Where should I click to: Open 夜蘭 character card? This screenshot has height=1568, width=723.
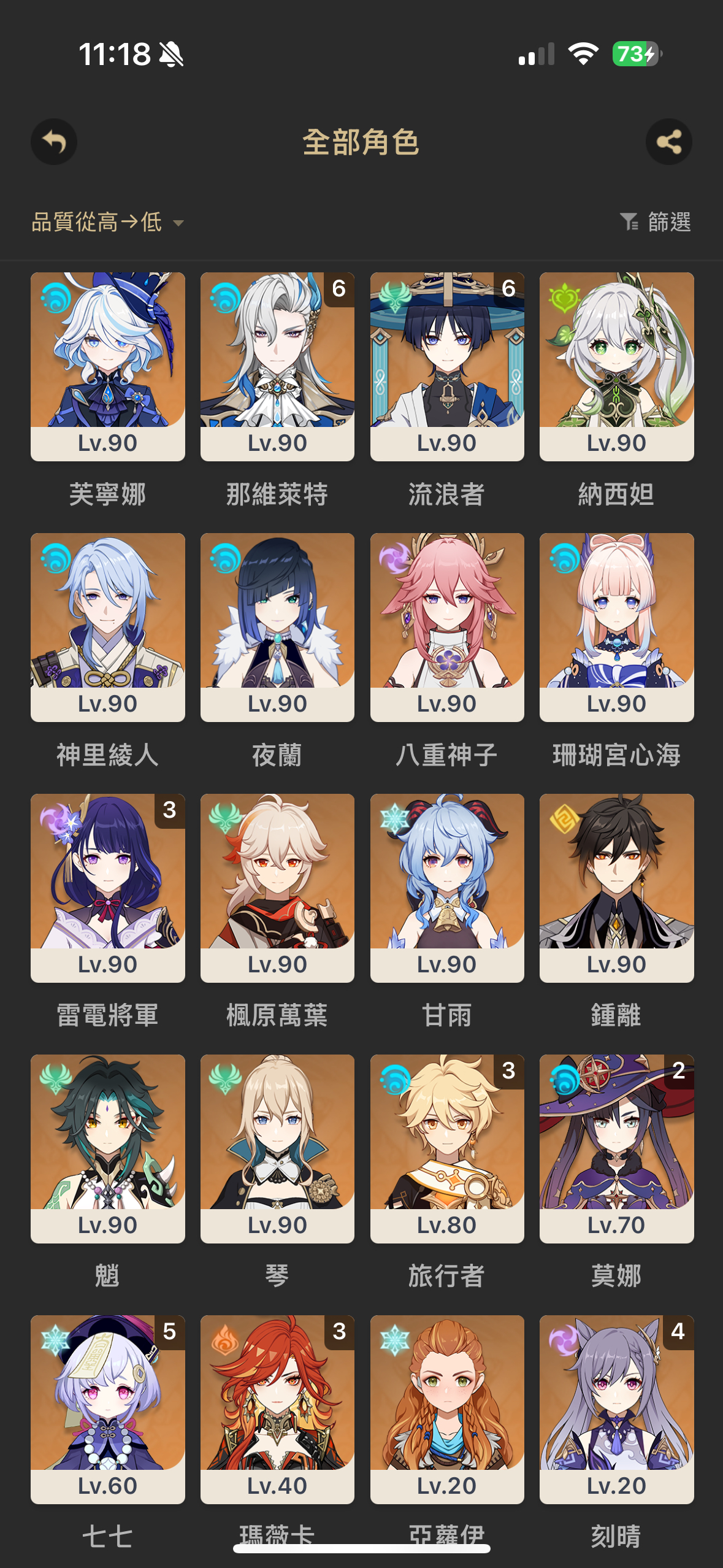coord(277,627)
